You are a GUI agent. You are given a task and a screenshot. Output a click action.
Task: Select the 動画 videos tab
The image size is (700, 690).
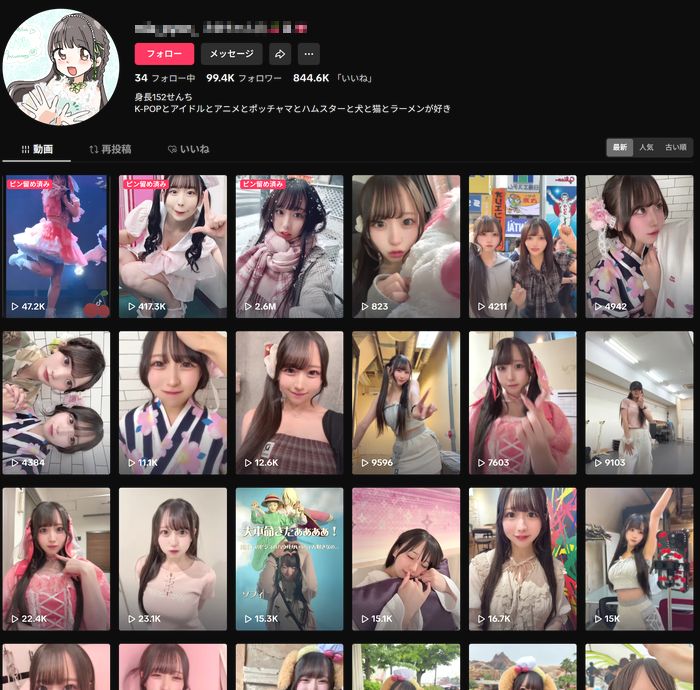37,149
